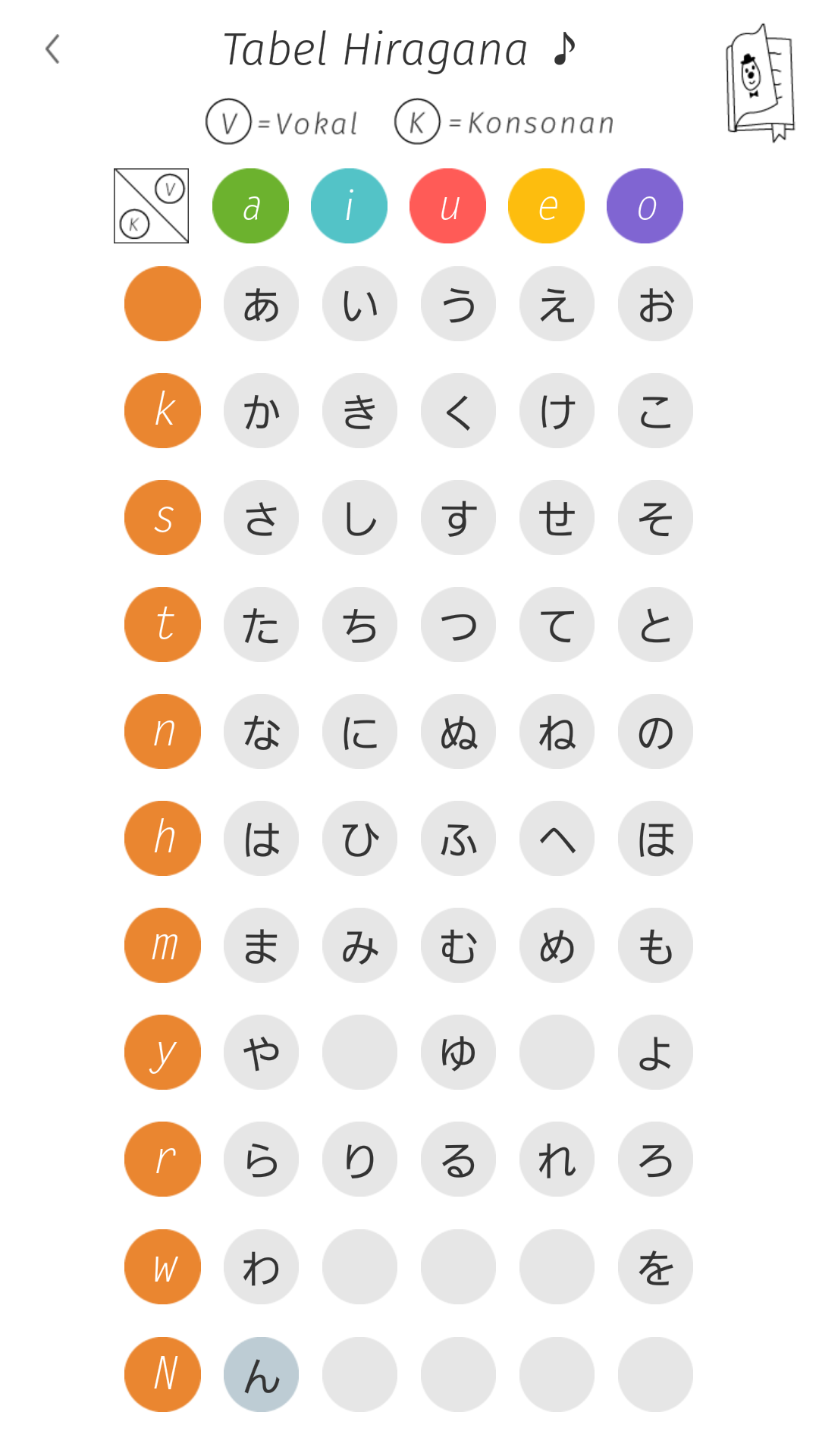Viewport: 819px width, 1456px height.
Task: Open the book mascot character guide
Action: [x=758, y=83]
